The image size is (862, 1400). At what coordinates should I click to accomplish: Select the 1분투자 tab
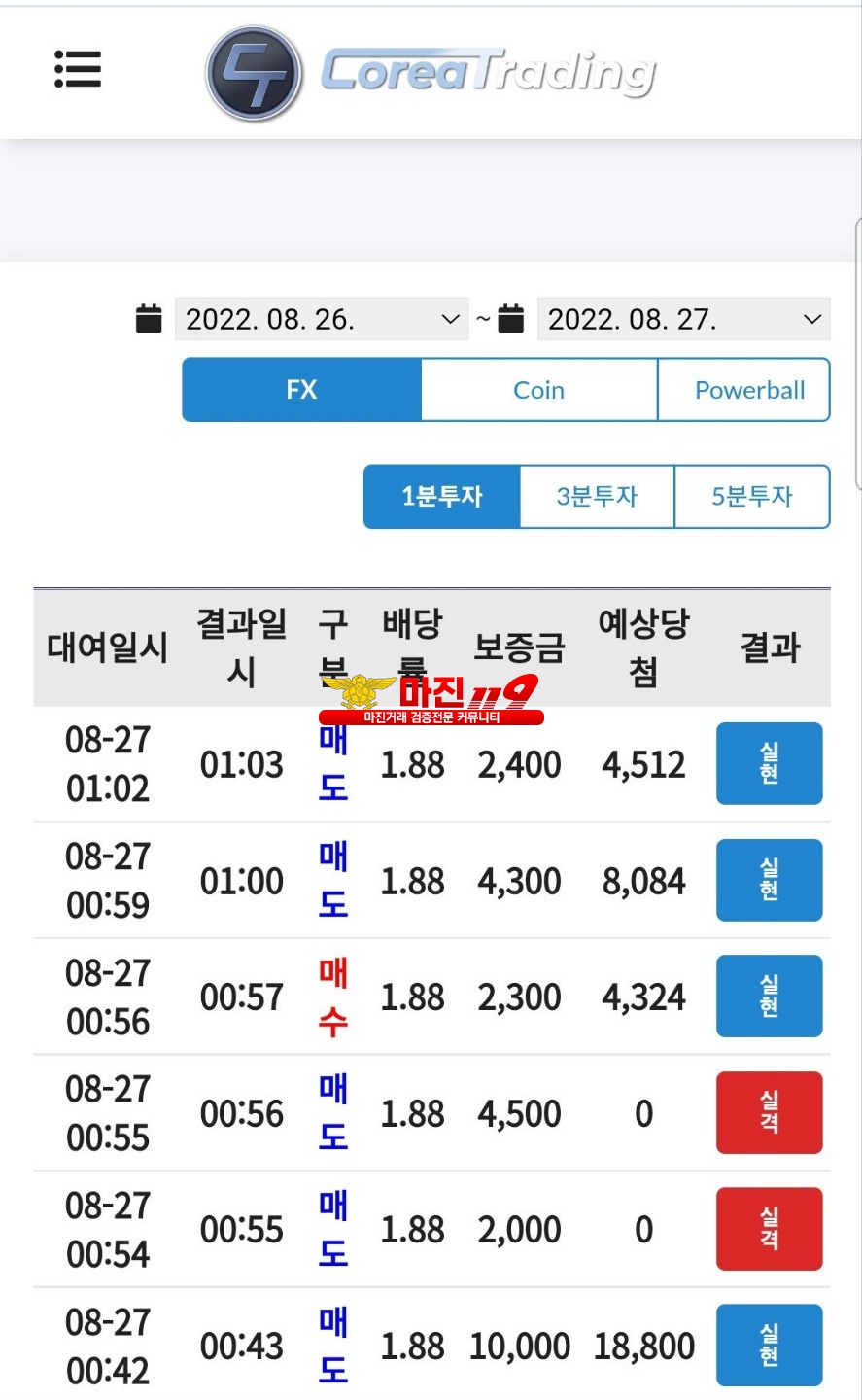[x=442, y=497]
